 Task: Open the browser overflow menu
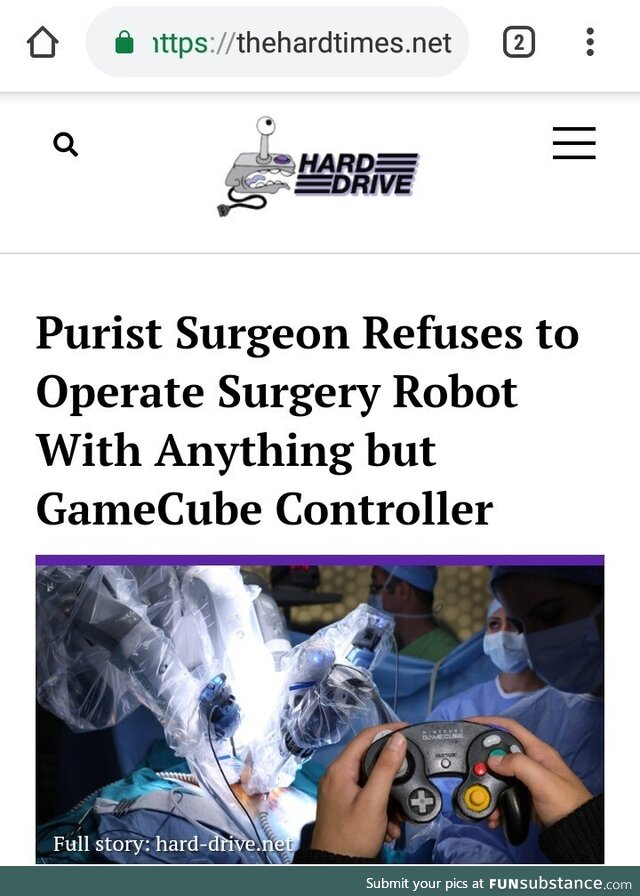(x=590, y=42)
